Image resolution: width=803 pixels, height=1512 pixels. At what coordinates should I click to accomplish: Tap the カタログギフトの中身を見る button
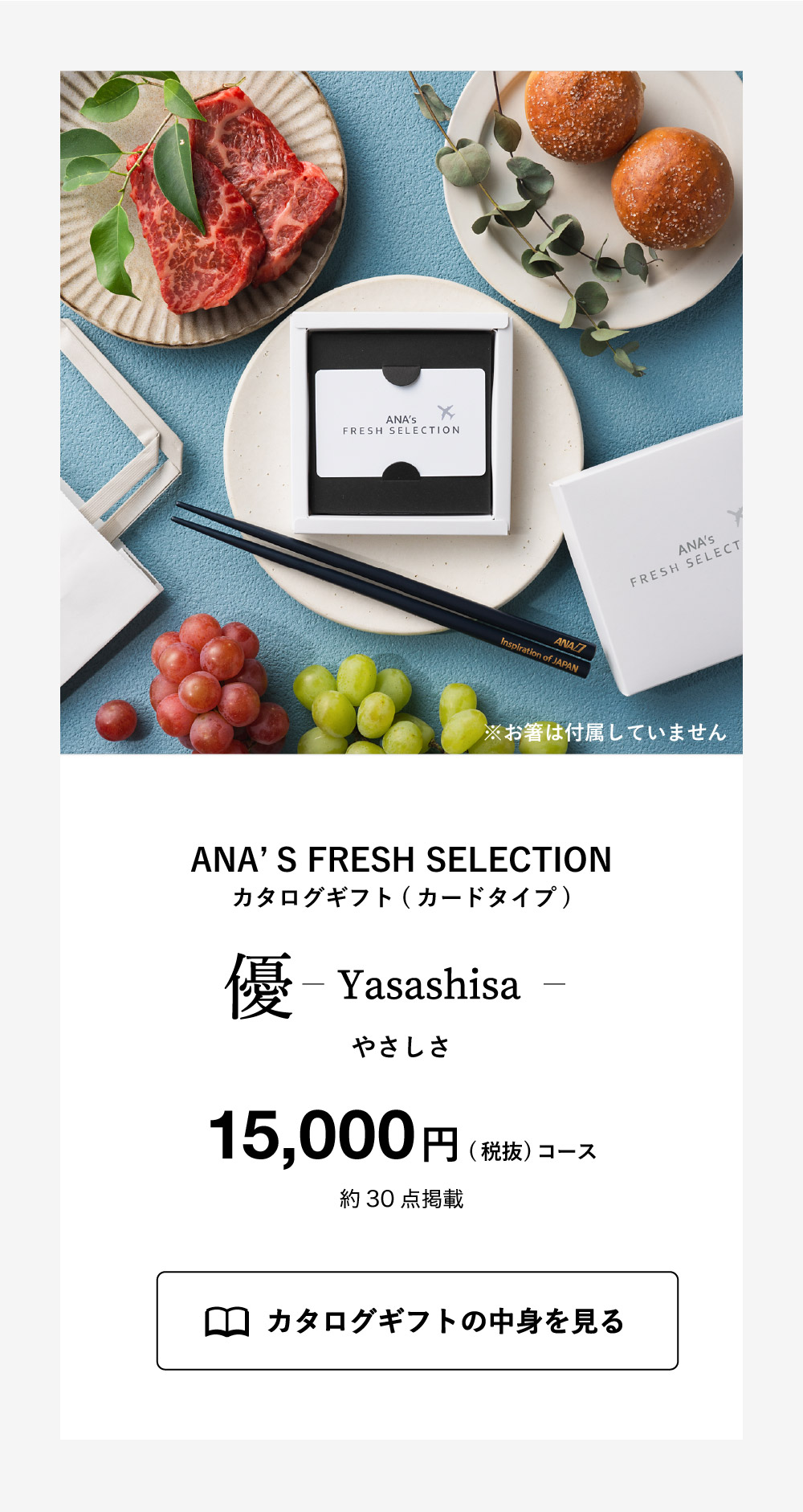[417, 1321]
